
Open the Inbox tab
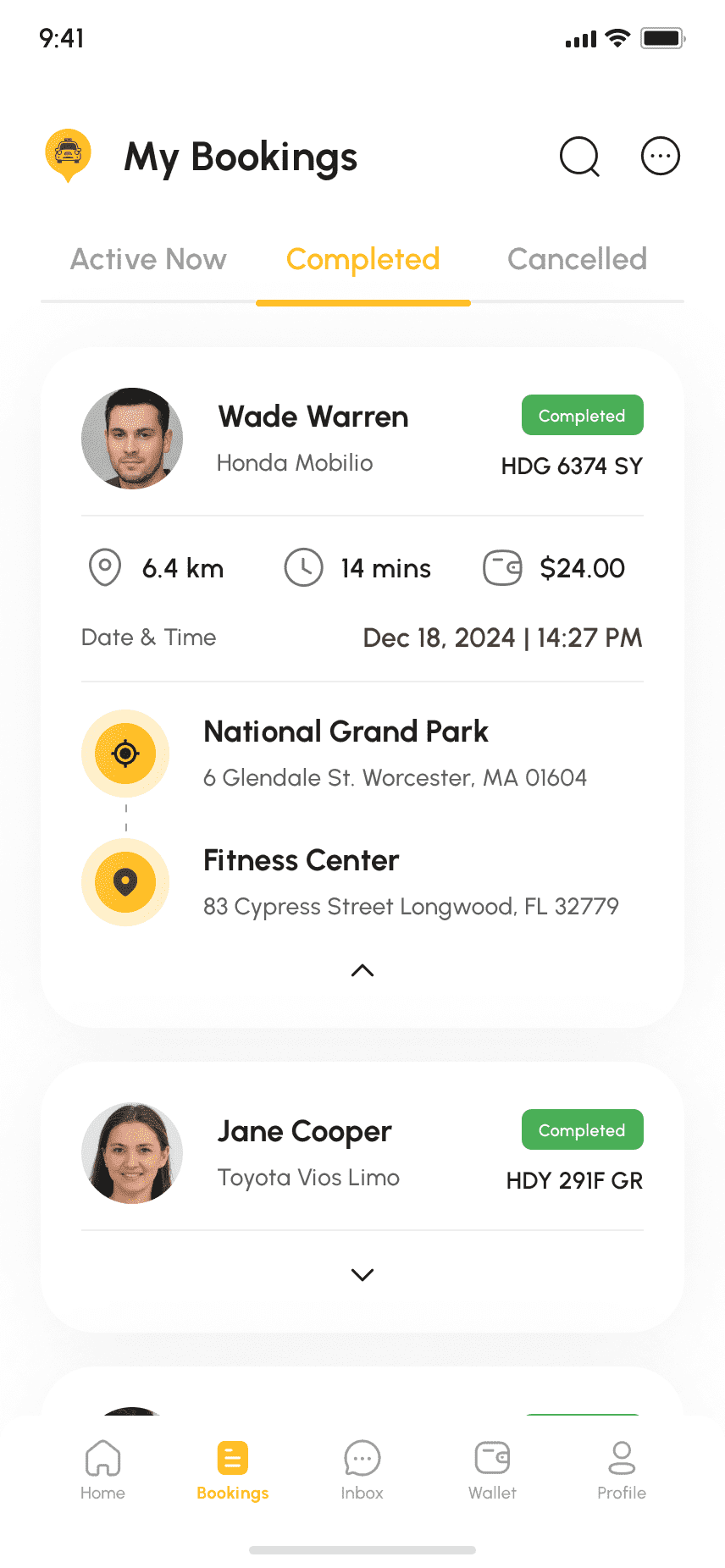(x=362, y=1471)
